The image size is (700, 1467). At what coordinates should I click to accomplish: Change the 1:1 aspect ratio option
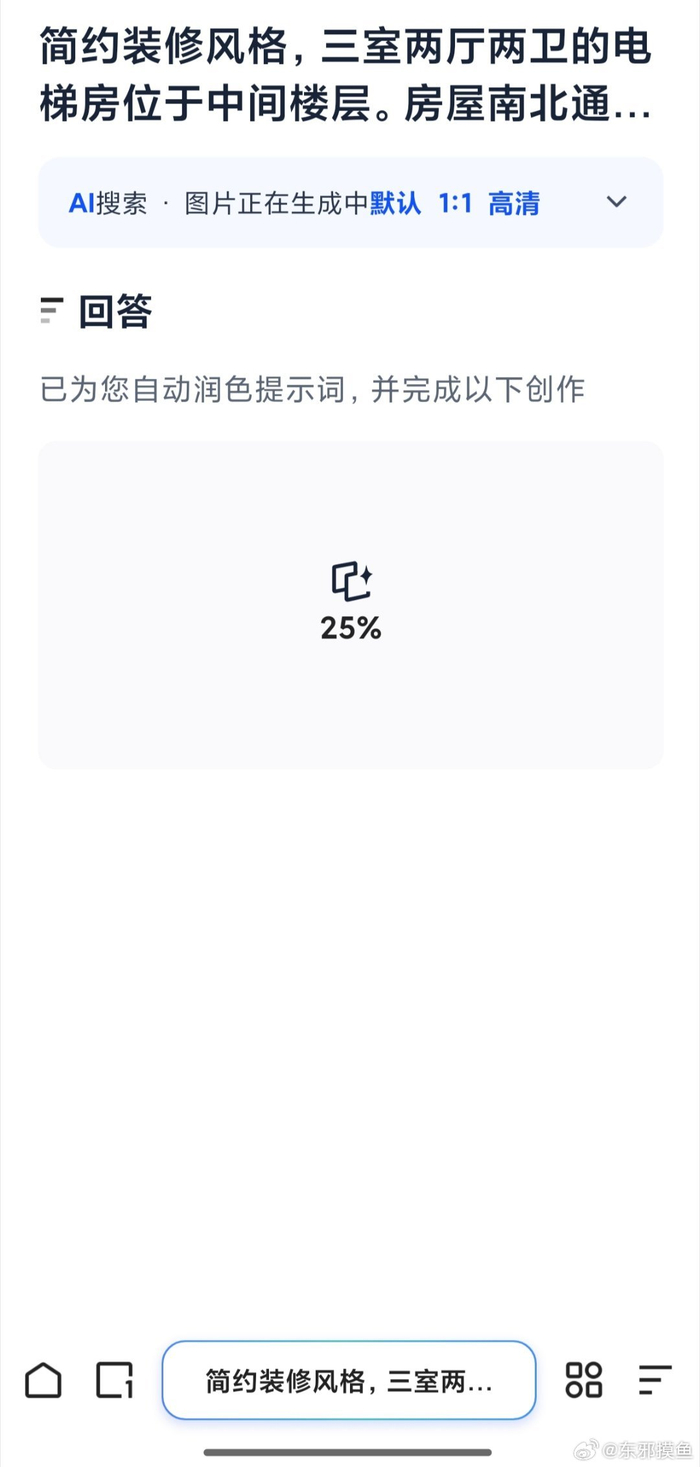[454, 204]
